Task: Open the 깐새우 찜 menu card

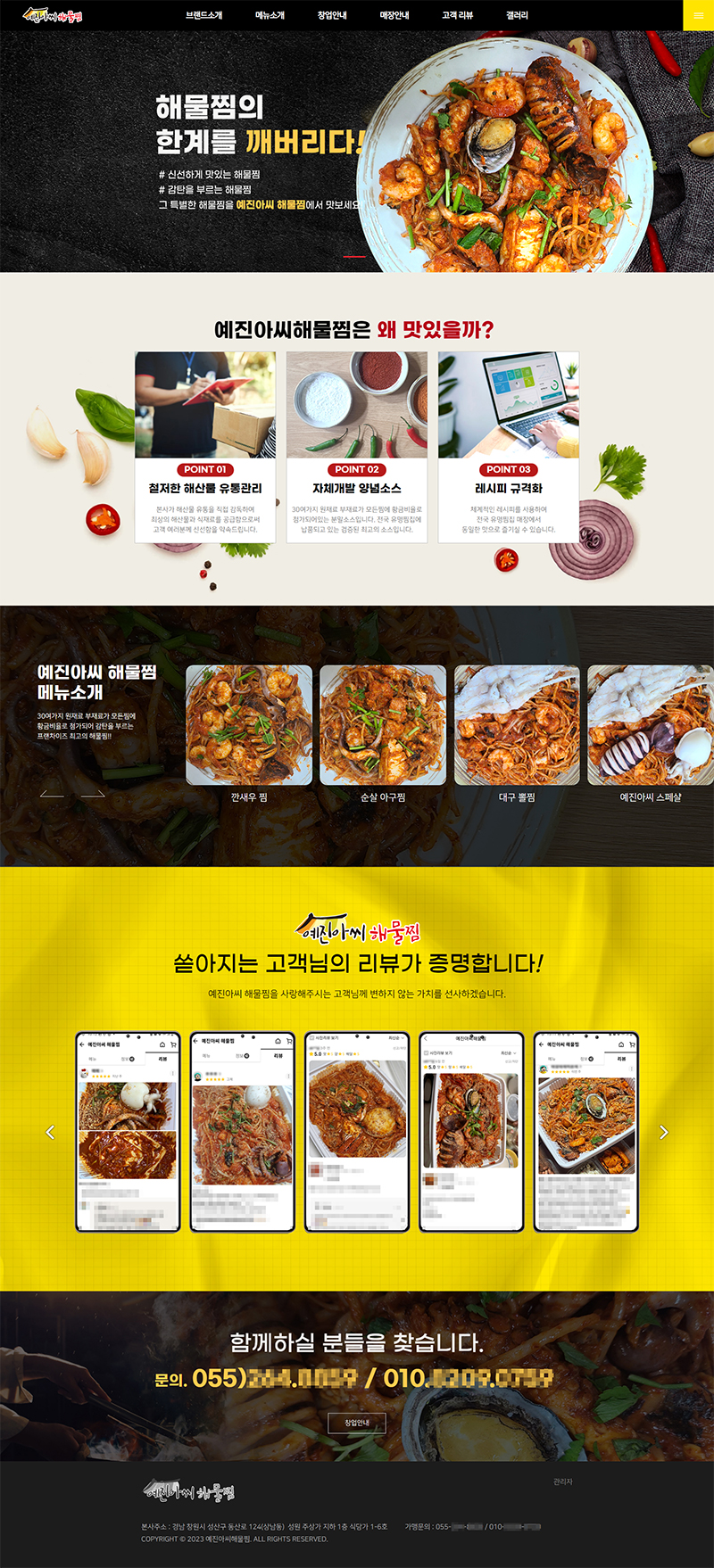Action: [249, 726]
